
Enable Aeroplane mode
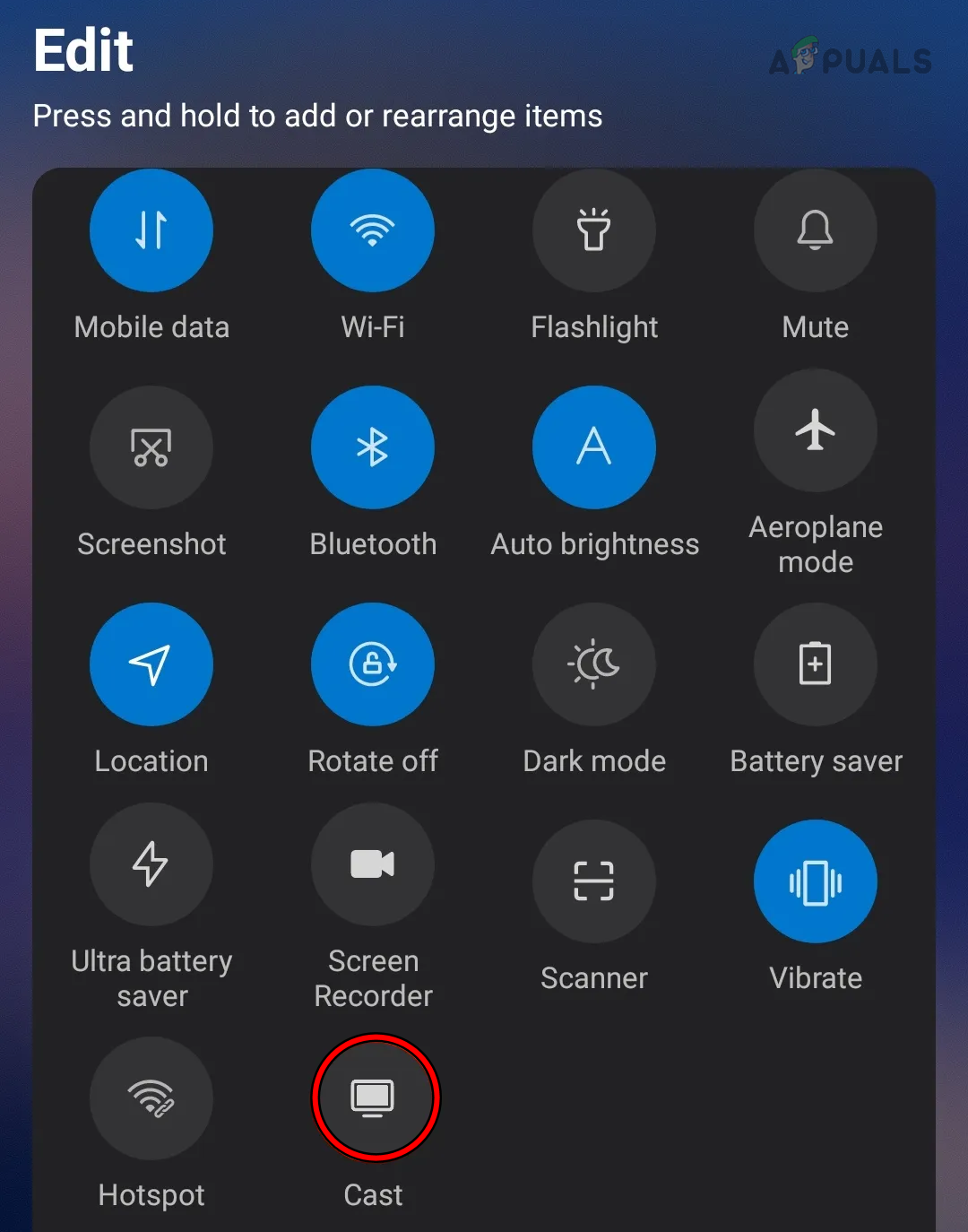click(x=815, y=430)
